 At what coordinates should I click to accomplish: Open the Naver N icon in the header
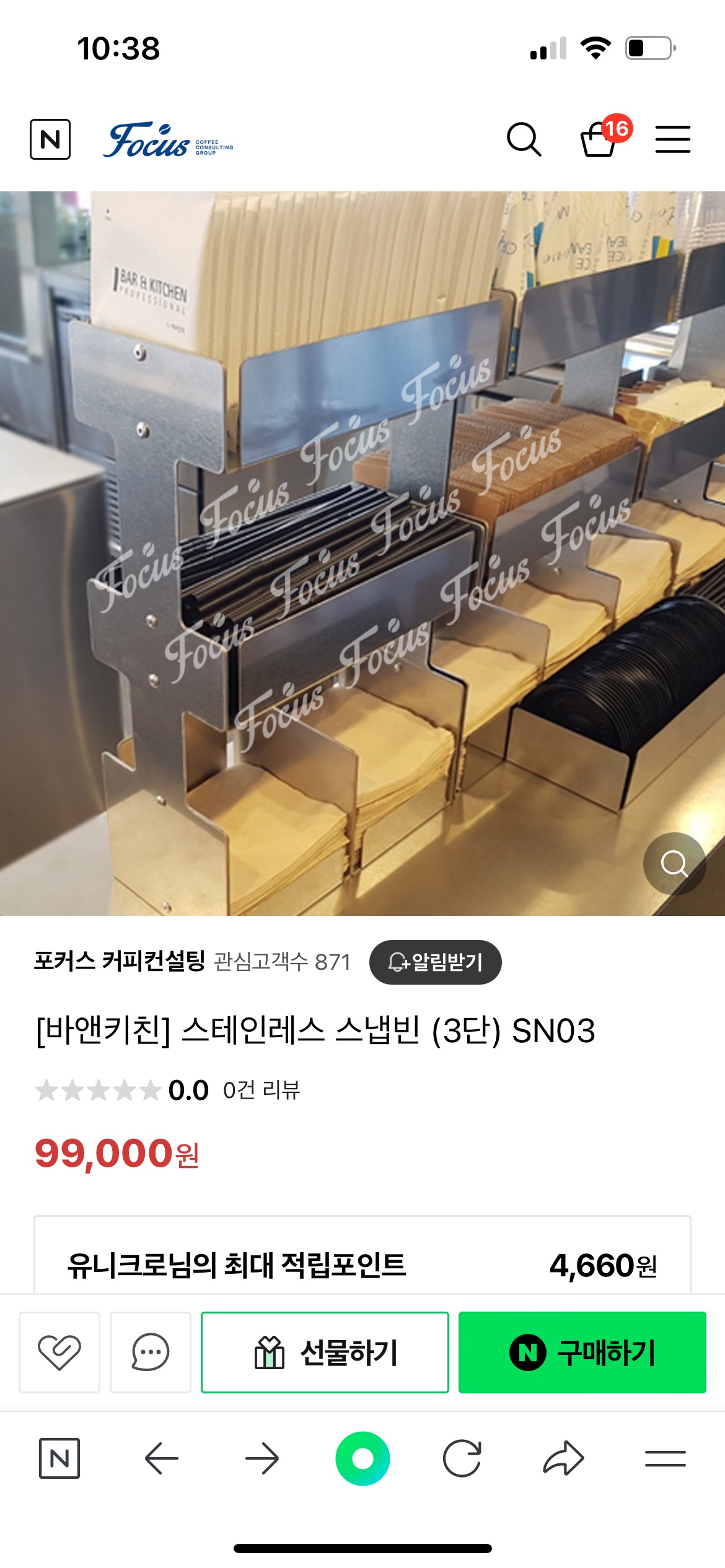(50, 139)
